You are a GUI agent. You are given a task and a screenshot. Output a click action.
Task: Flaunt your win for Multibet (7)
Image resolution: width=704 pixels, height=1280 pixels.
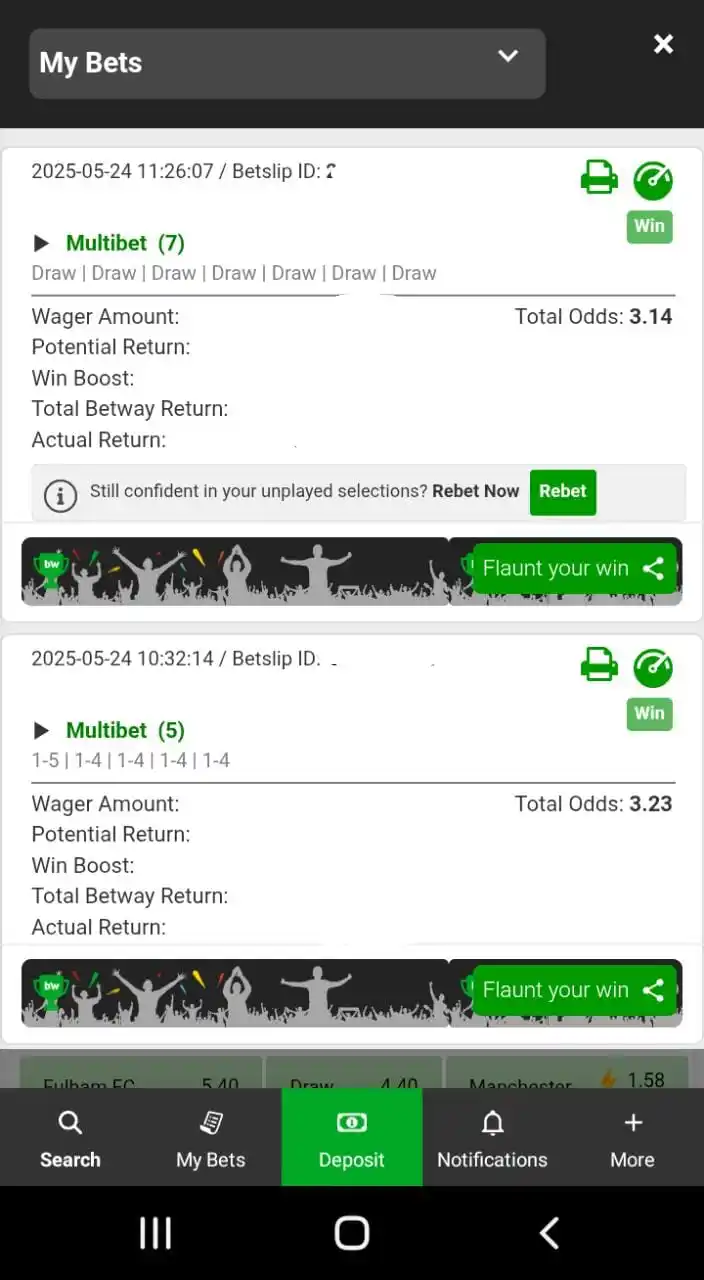point(573,569)
